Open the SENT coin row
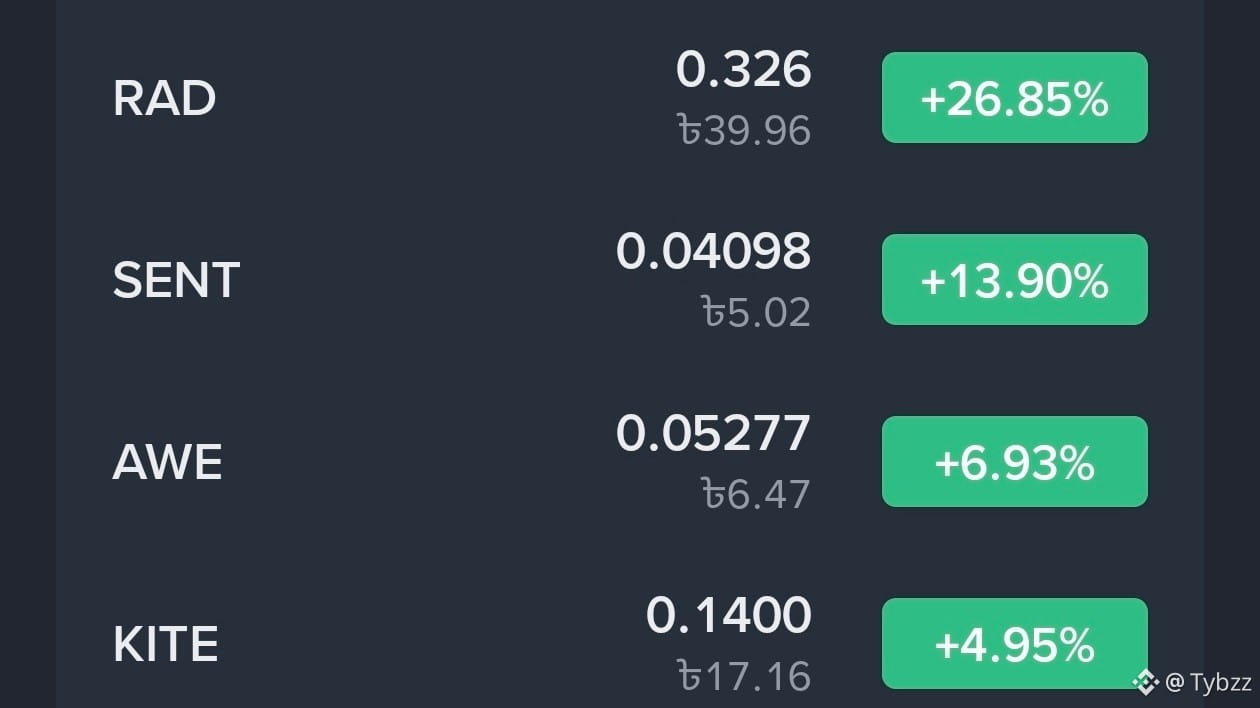 pos(176,281)
